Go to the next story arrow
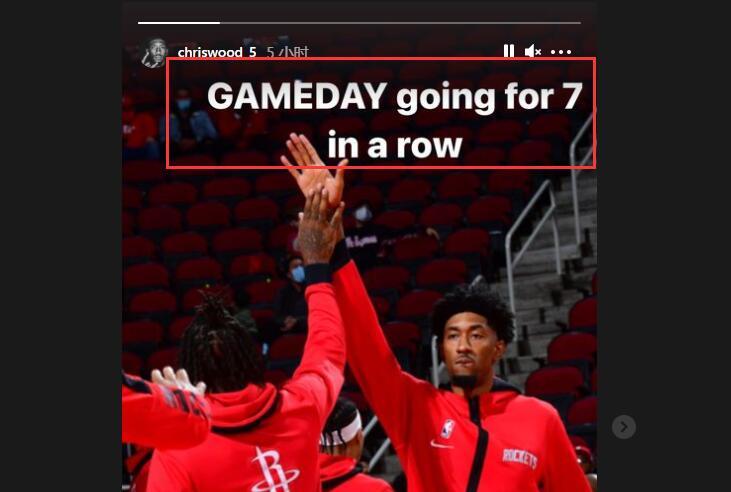 point(624,427)
